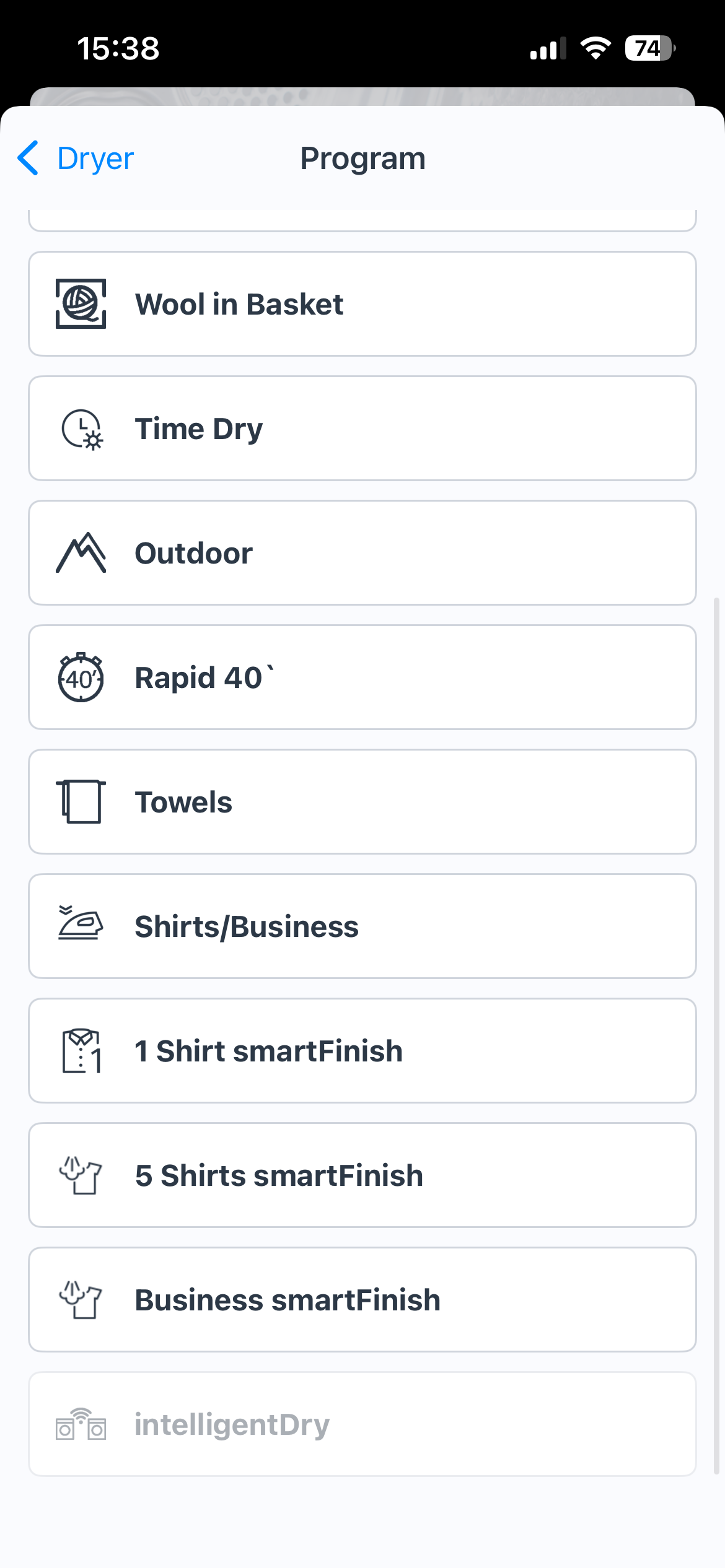
Task: Choose the 5 Shirts smartFinish program
Action: coord(362,1175)
